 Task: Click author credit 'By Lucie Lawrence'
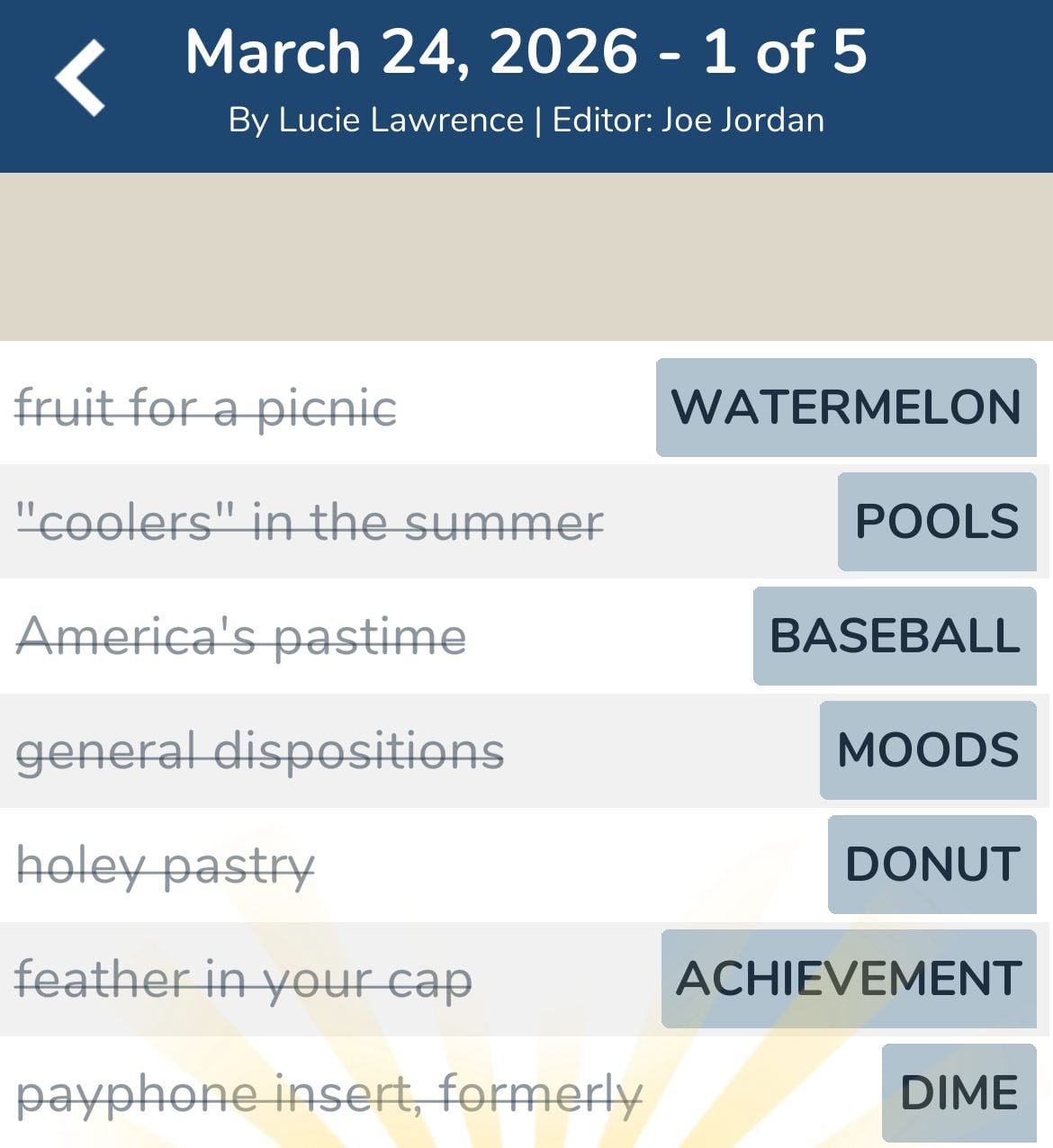[x=378, y=119]
